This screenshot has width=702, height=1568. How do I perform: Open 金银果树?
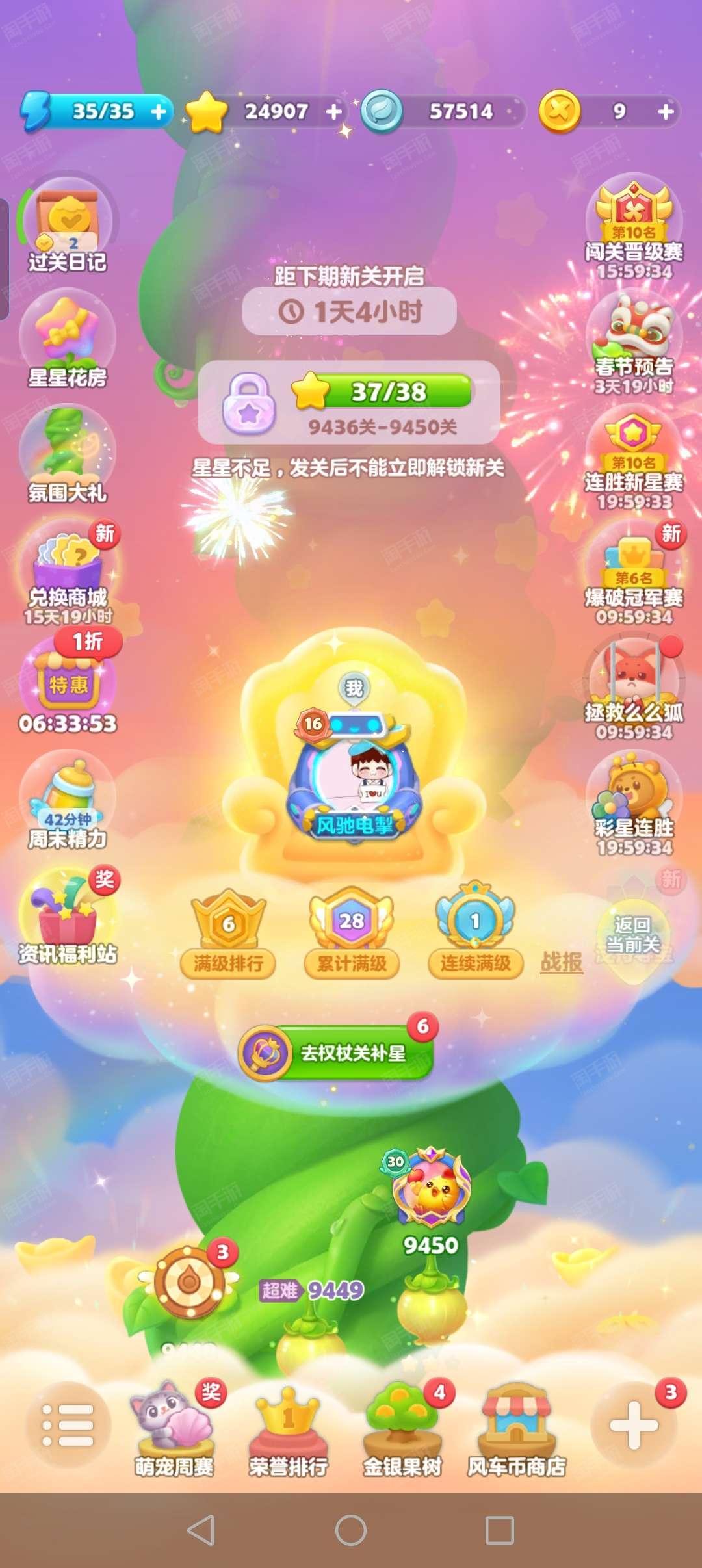point(403,1430)
